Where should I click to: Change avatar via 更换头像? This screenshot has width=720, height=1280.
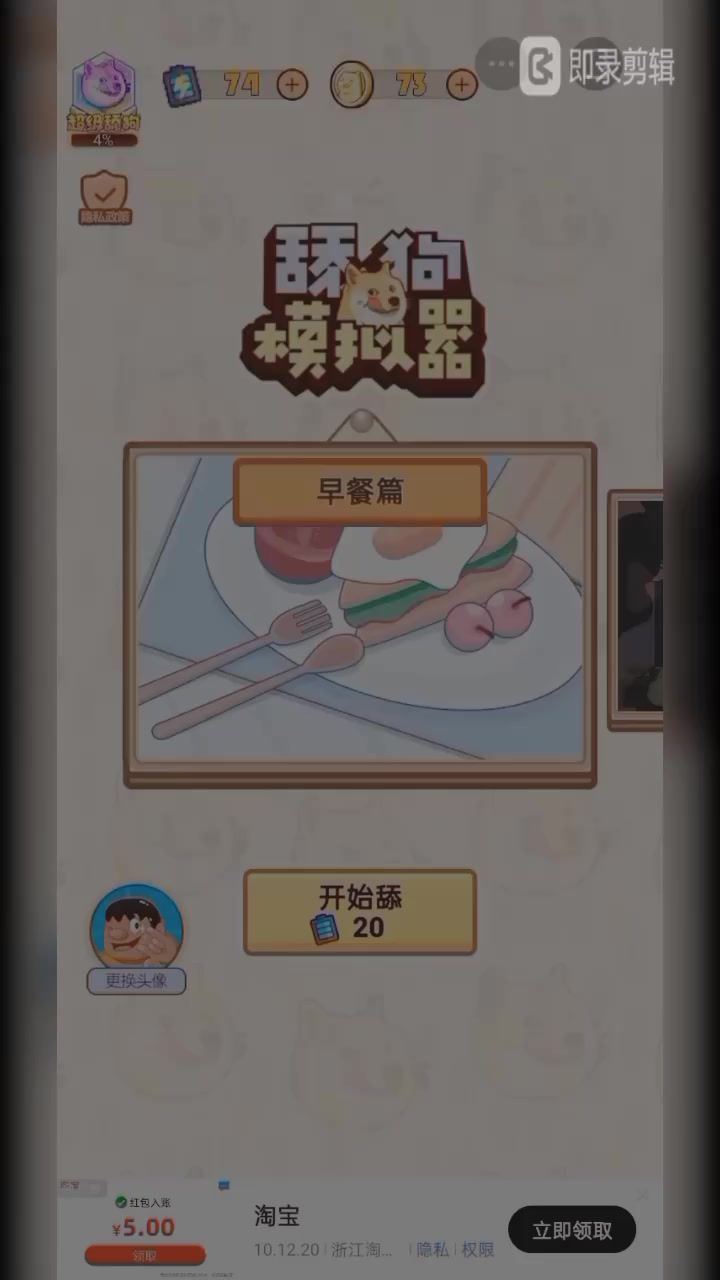[136, 981]
